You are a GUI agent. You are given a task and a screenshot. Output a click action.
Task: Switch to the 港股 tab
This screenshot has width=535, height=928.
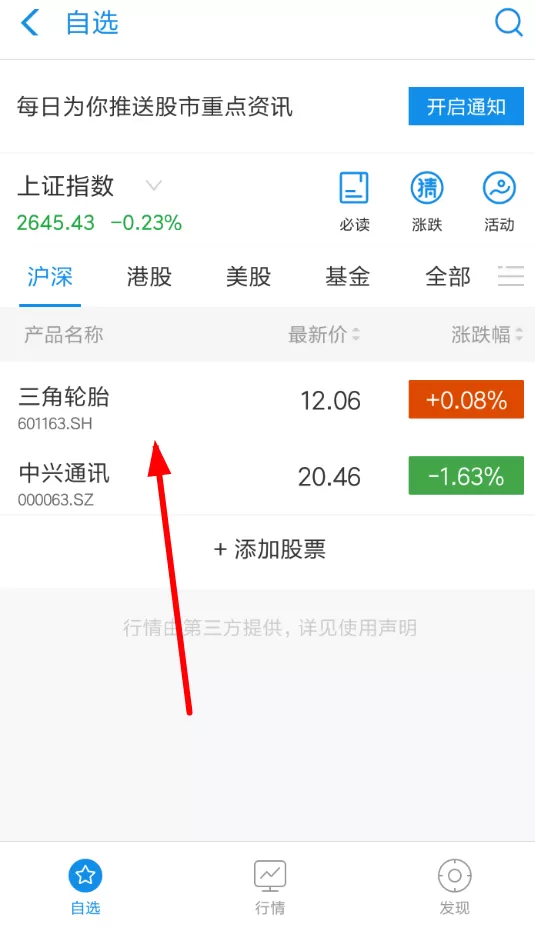pos(149,276)
